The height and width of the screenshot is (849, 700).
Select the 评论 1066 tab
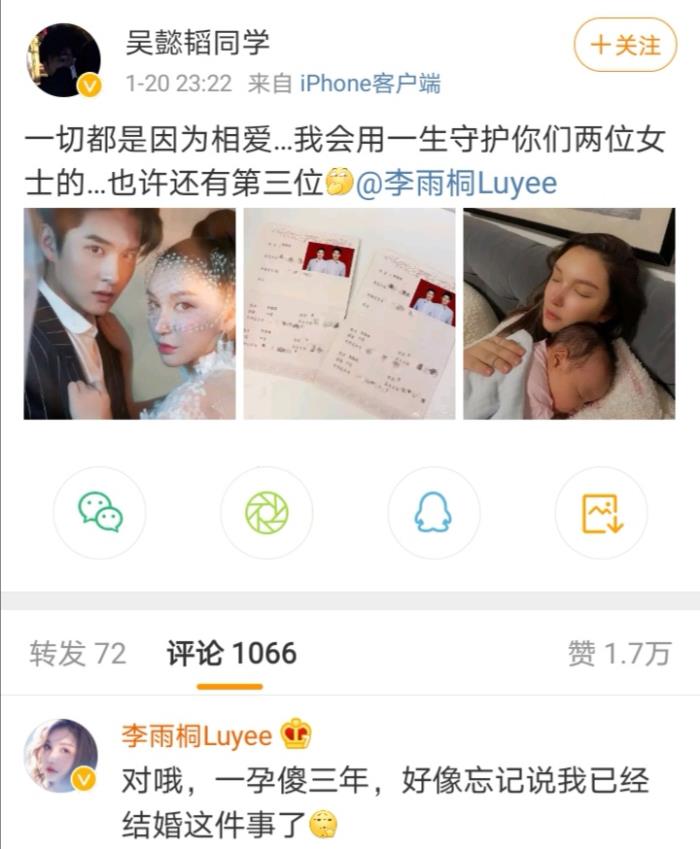pyautogui.click(x=231, y=654)
